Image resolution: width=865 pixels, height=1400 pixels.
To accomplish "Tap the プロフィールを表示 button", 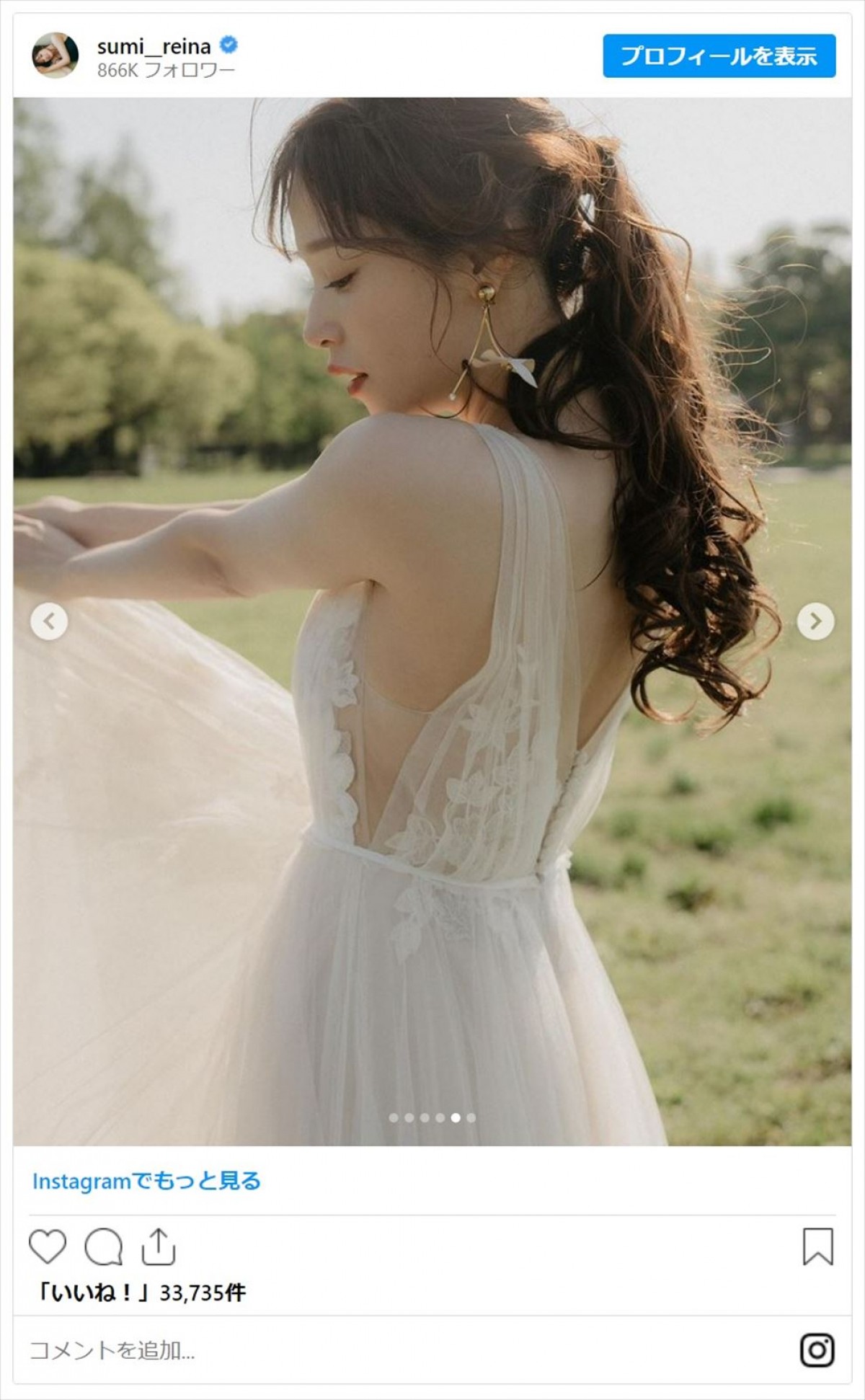I will coord(719,56).
